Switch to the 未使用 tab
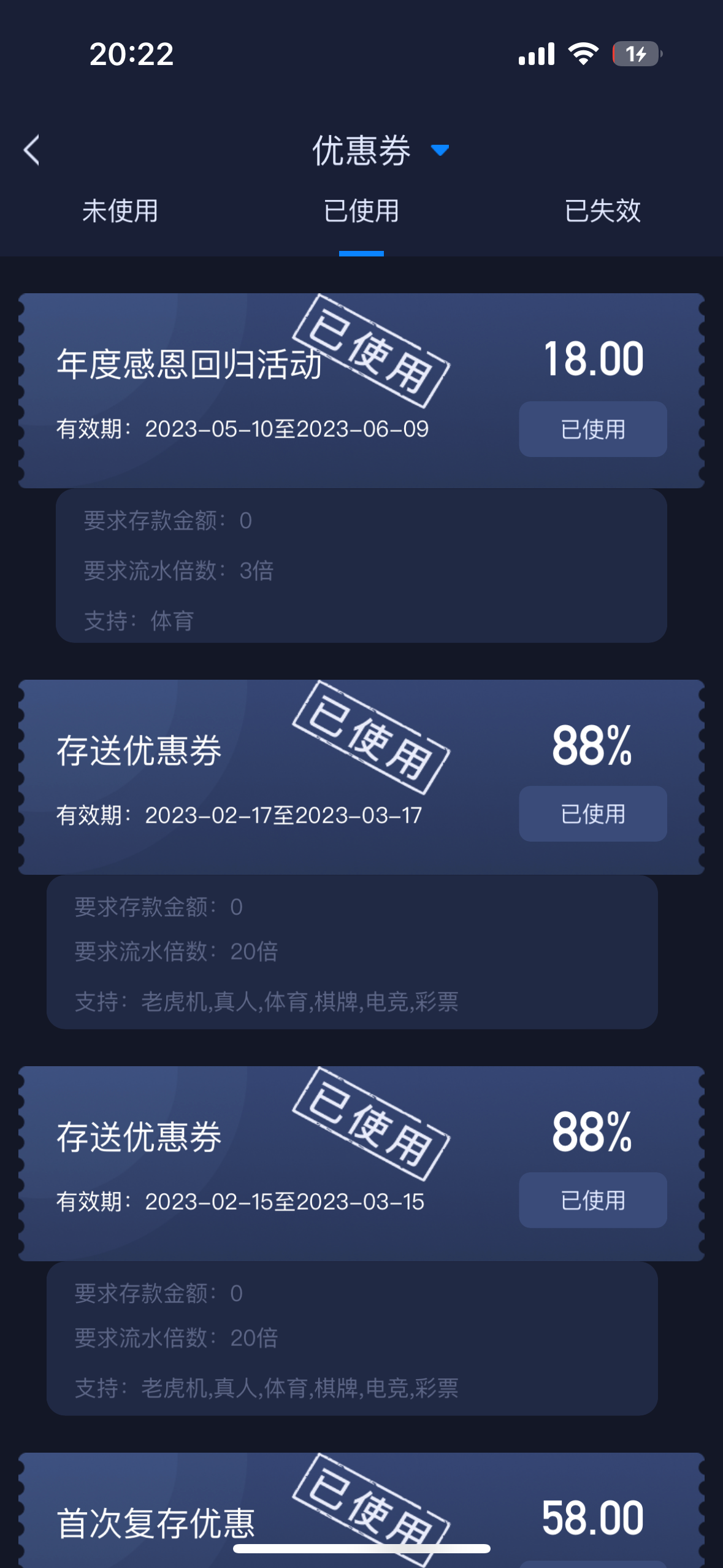This screenshot has width=723, height=1568. pyautogui.click(x=120, y=211)
